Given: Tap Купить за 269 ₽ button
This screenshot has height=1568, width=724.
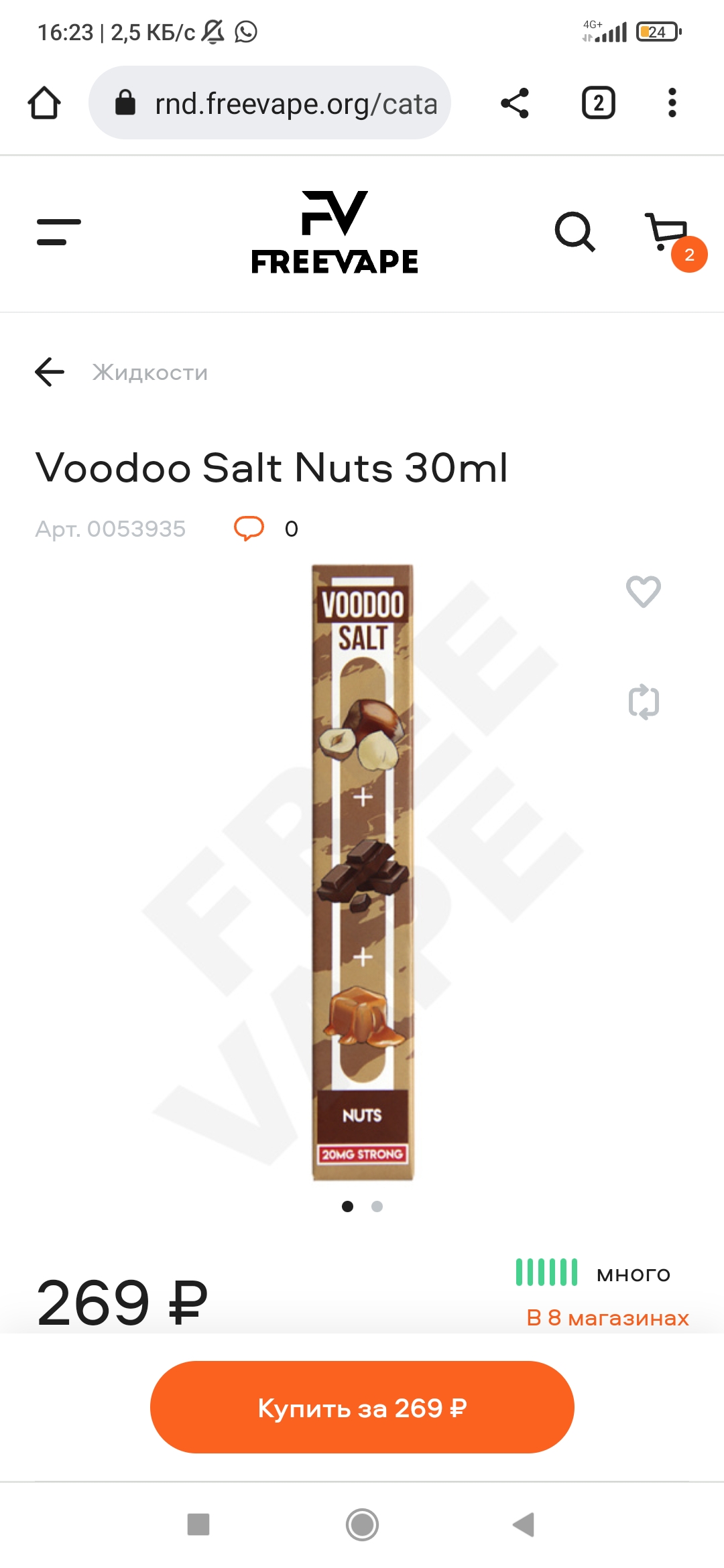Looking at the screenshot, I should coord(362,1407).
